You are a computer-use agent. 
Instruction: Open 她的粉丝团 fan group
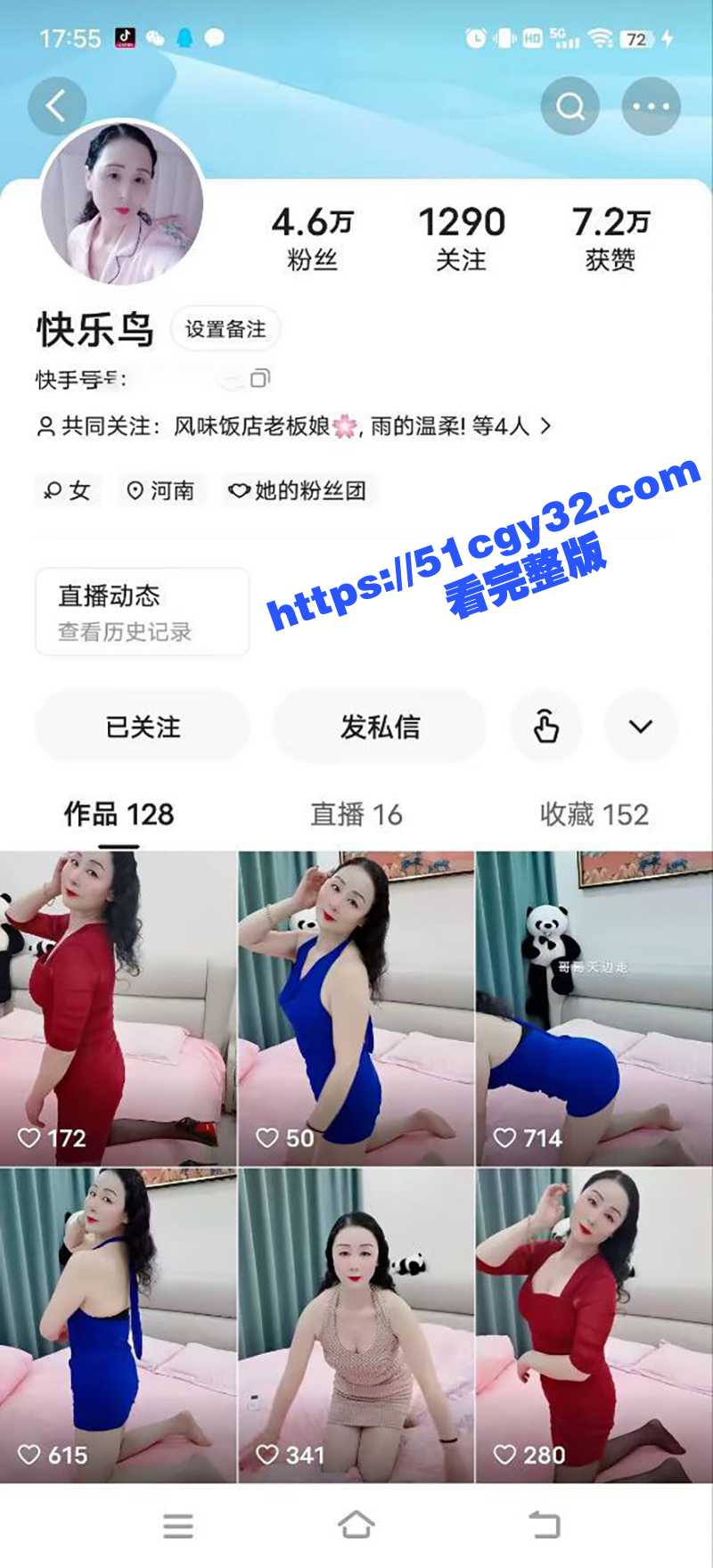(x=299, y=490)
